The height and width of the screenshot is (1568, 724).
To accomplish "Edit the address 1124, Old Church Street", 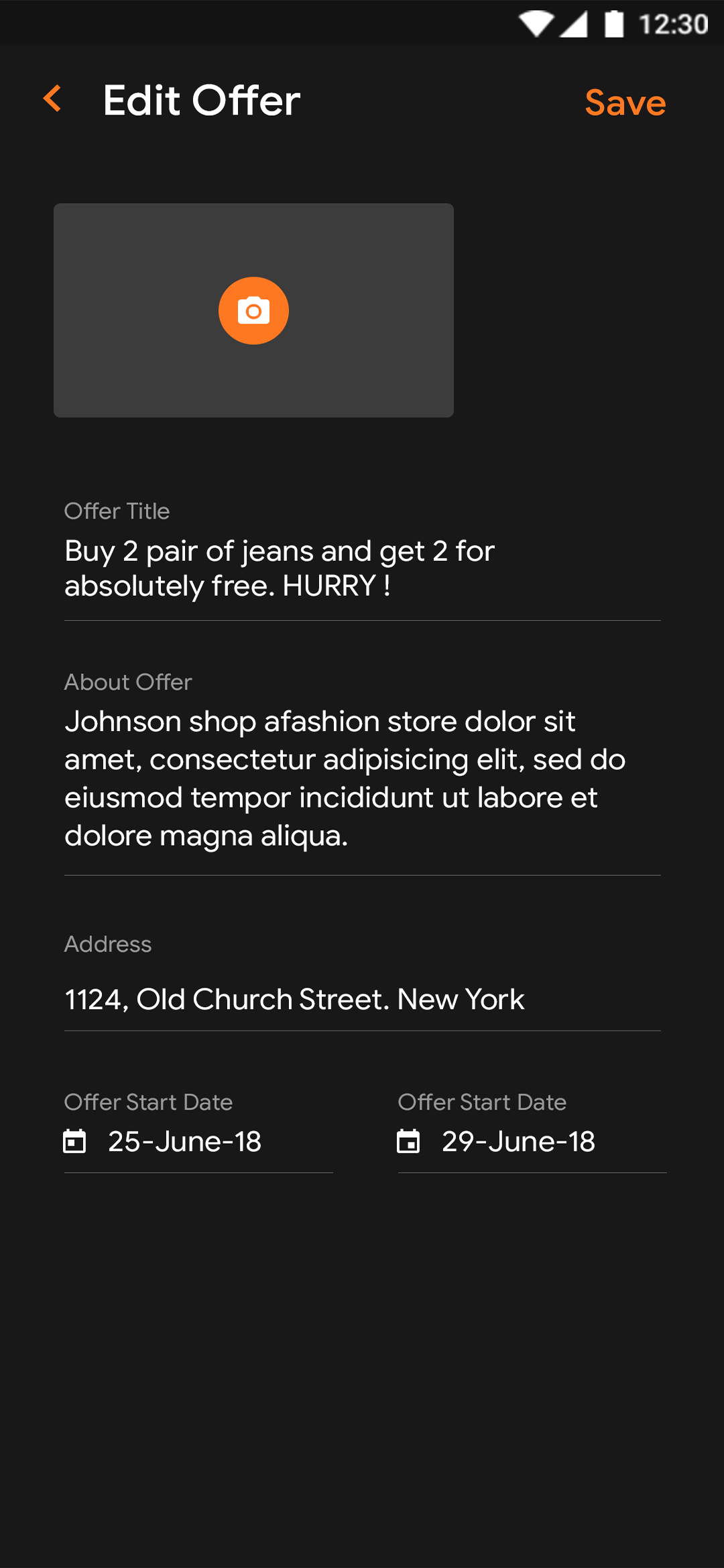I will tap(294, 999).
